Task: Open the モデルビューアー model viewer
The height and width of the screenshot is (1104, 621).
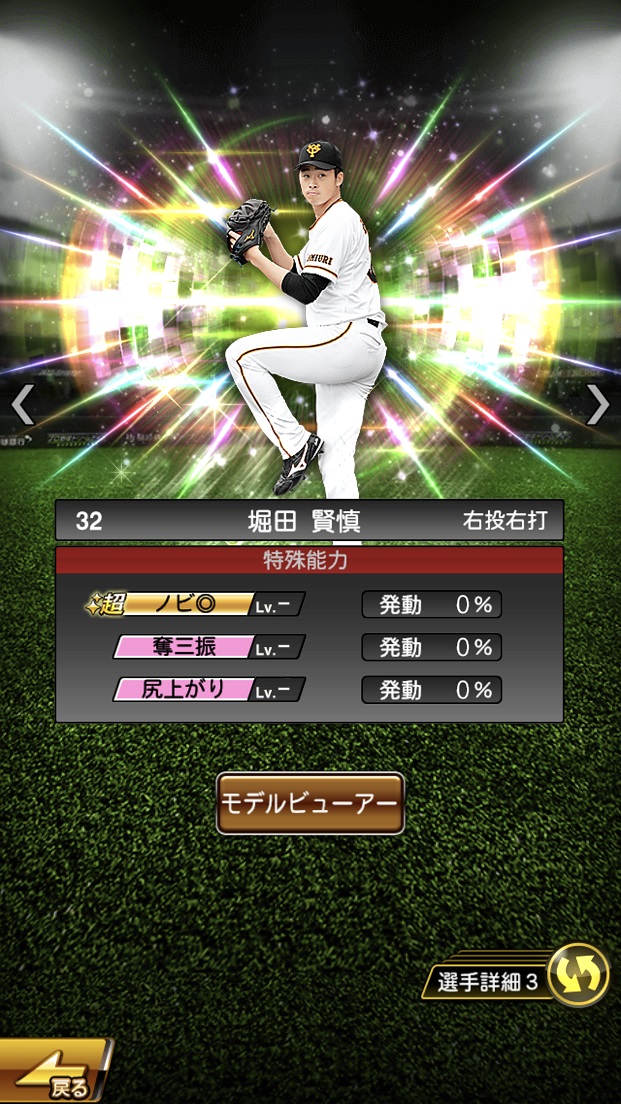Action: 310,803
